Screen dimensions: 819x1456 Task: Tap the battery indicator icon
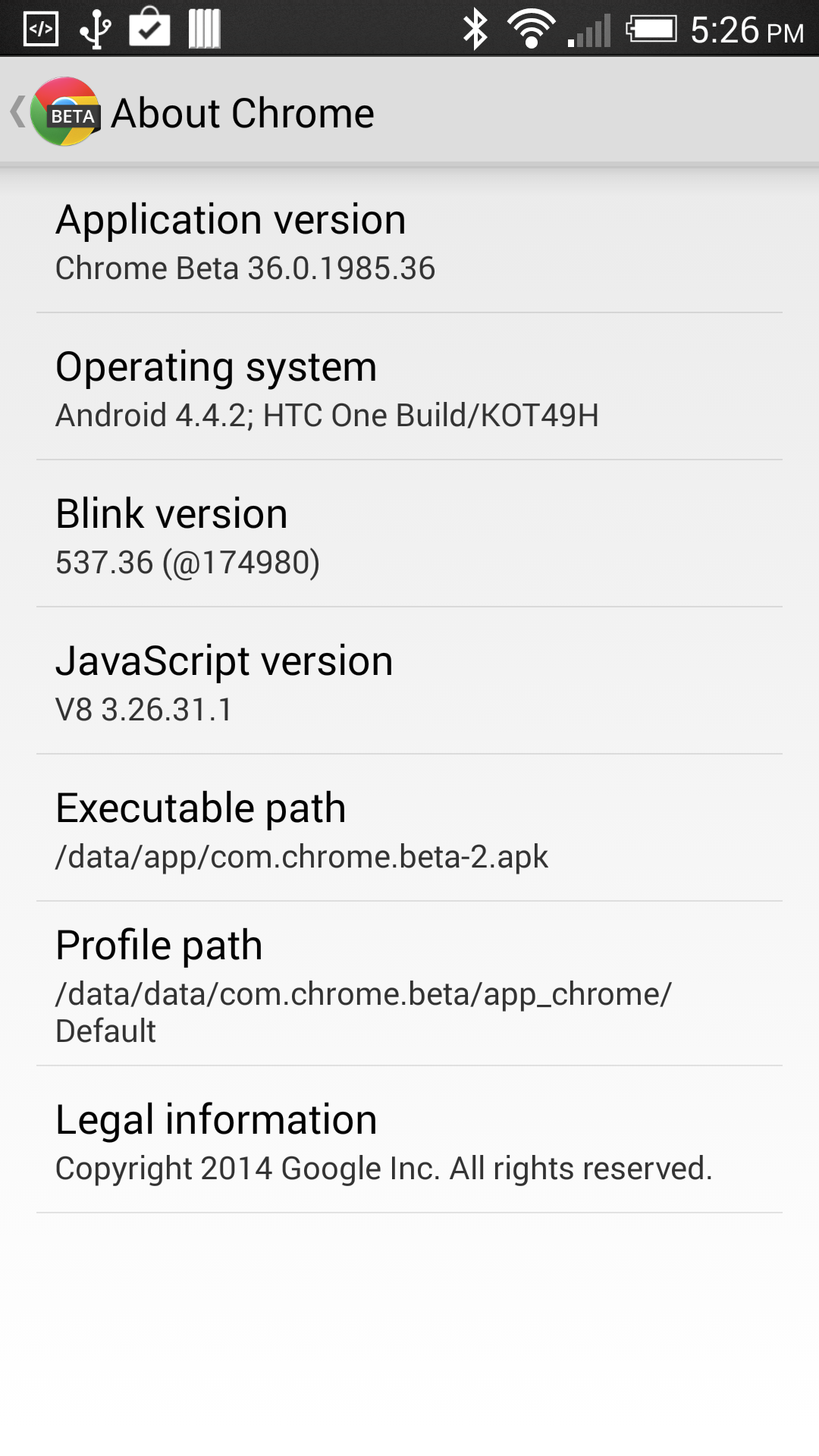coord(654,29)
